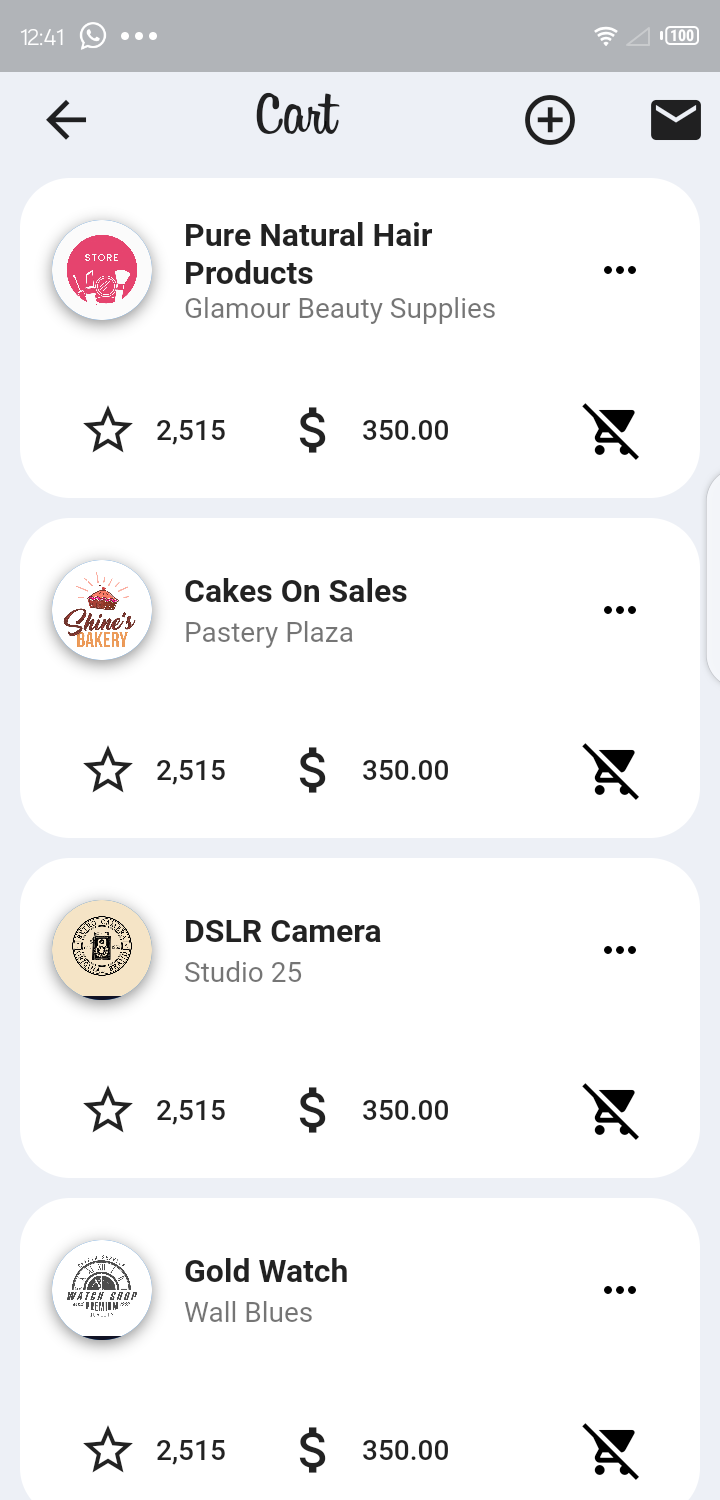Go back using the arrow icon

pyautogui.click(x=66, y=120)
